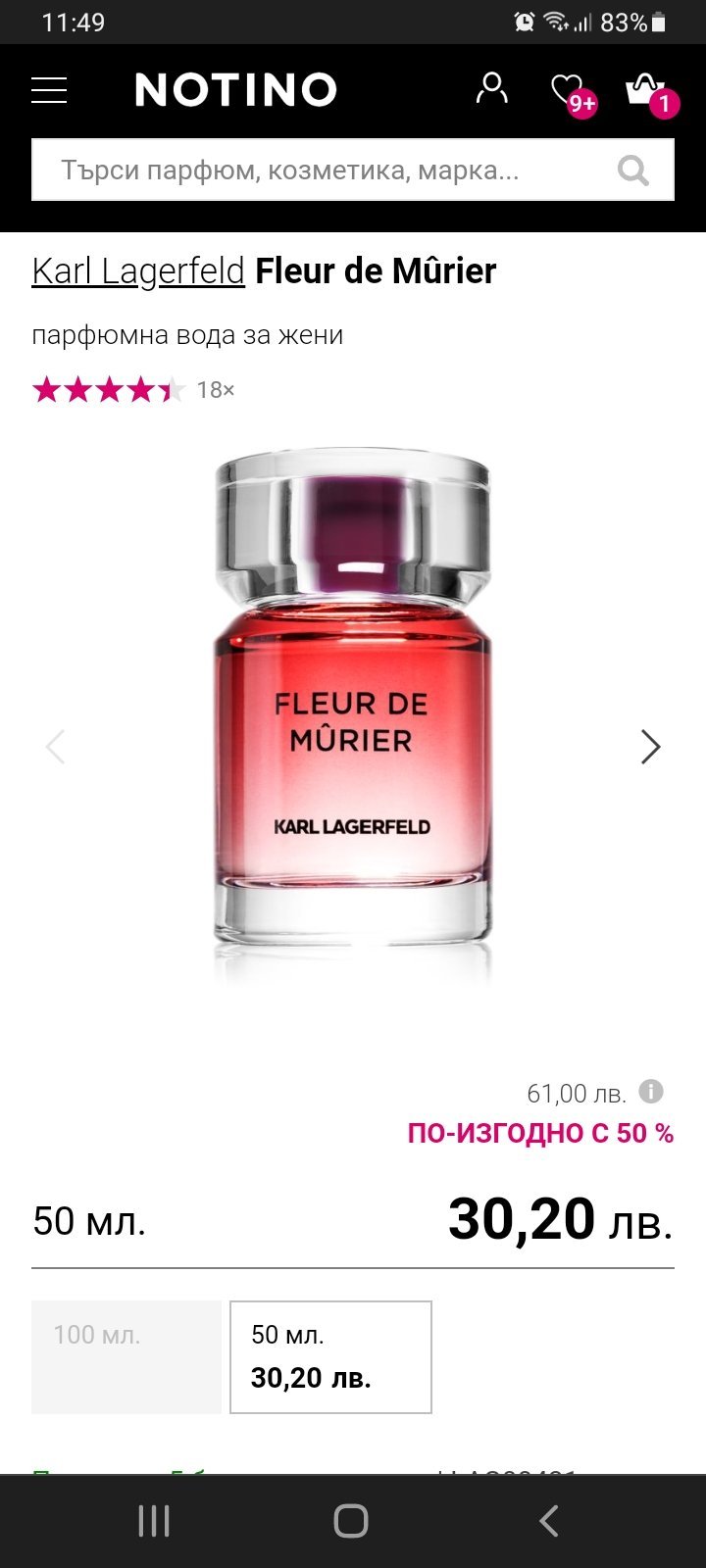
Task: Open the 18 reviews star rating
Action: coord(133,390)
